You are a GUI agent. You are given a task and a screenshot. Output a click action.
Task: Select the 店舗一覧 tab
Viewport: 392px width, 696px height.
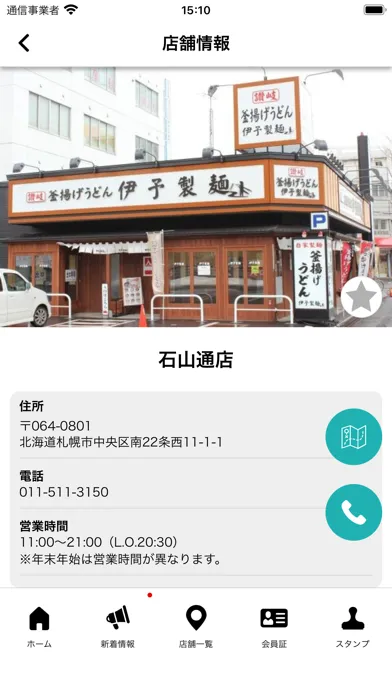point(196,627)
